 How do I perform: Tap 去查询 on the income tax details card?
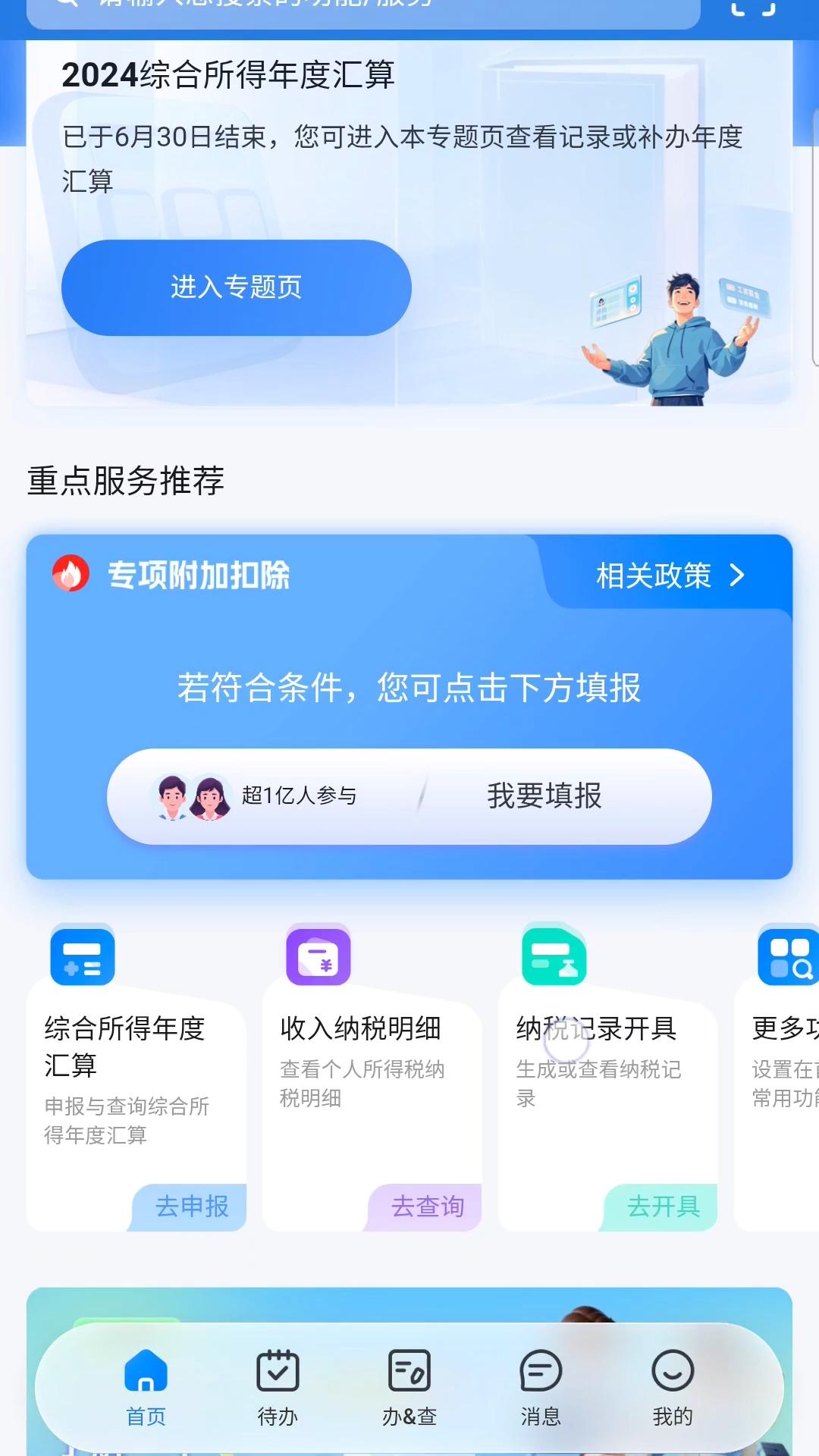coord(427,1207)
